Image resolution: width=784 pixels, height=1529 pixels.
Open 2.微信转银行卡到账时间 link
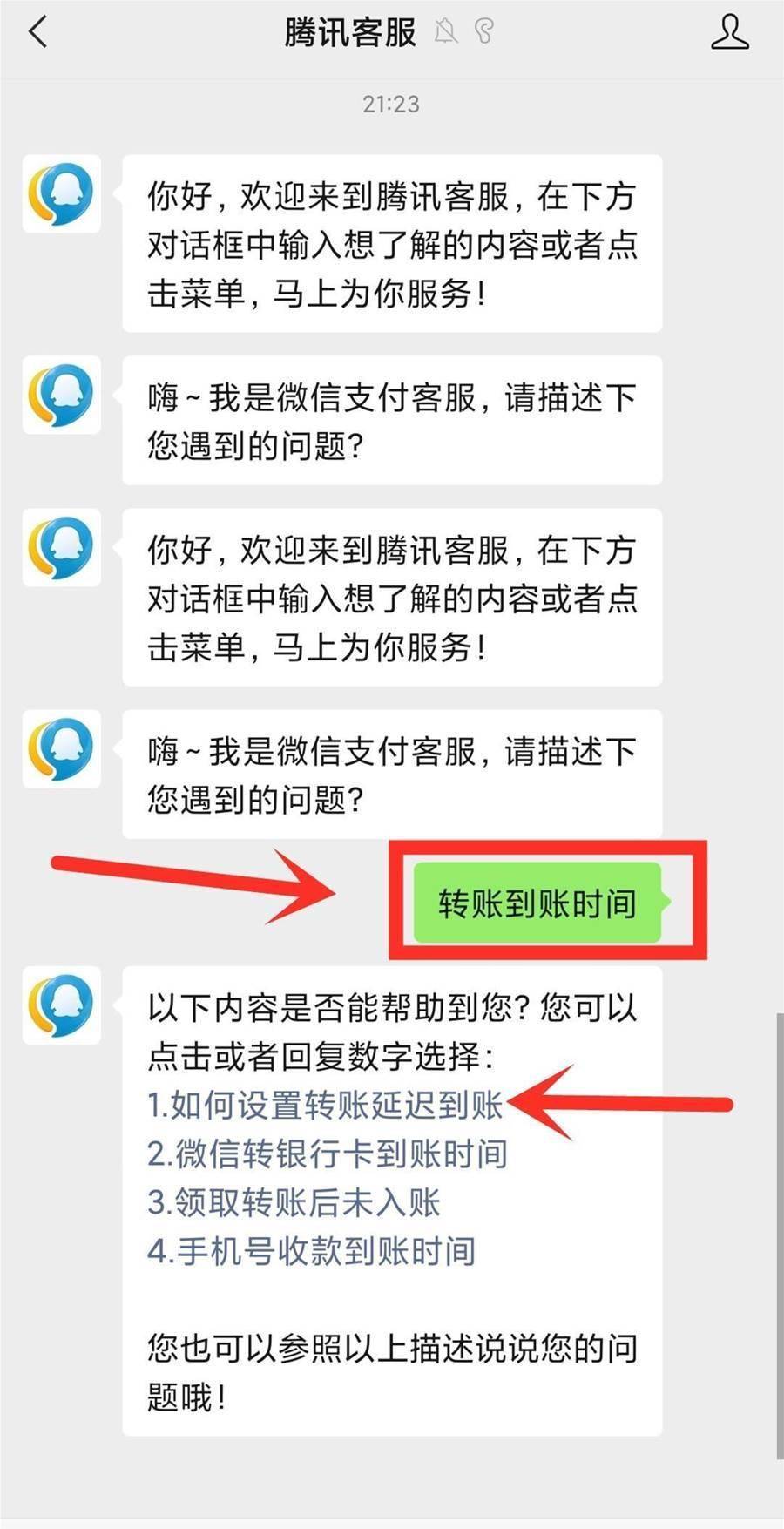[x=327, y=1154]
